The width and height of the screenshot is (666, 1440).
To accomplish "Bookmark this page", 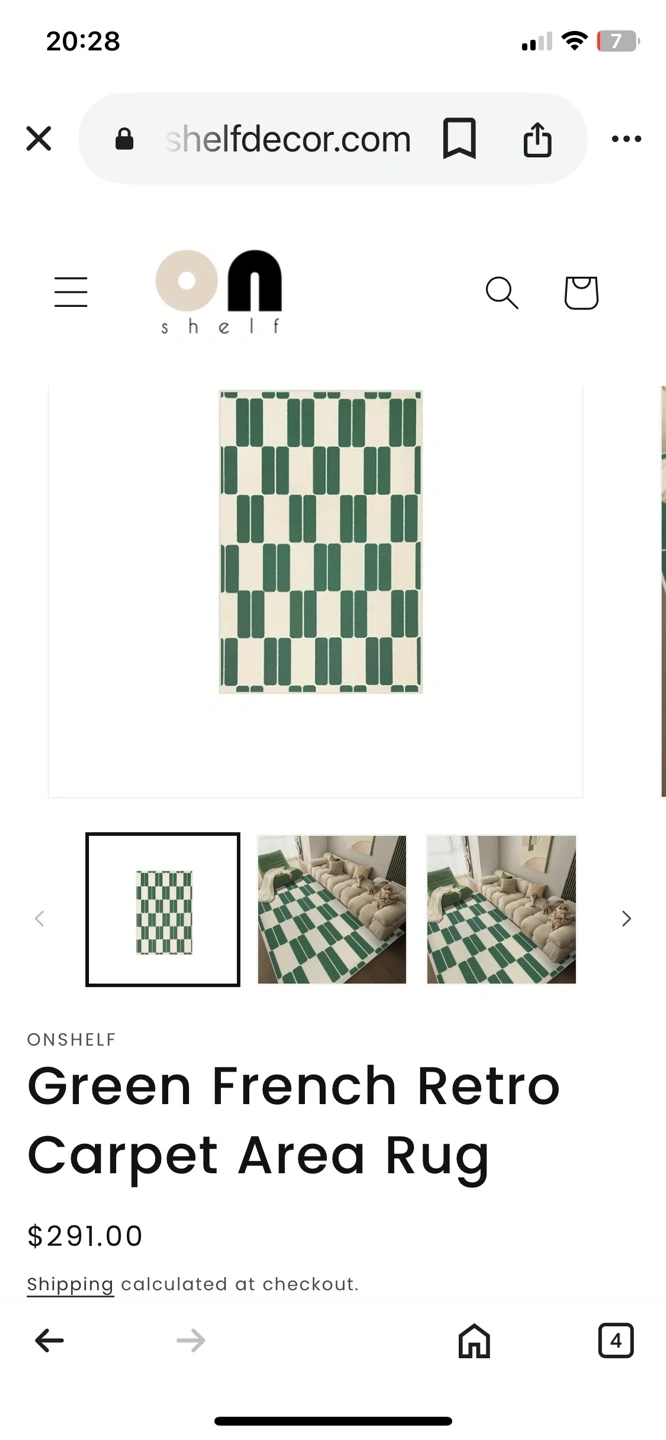I will click(459, 139).
